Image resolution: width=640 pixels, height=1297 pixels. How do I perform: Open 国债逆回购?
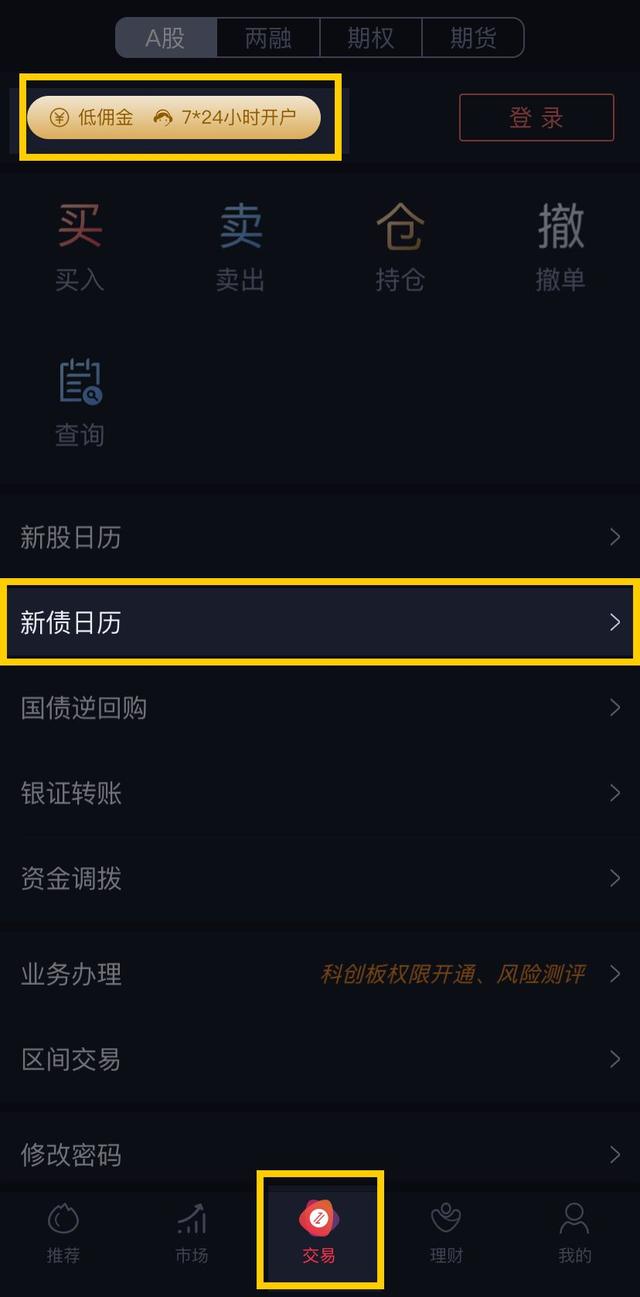(x=320, y=708)
